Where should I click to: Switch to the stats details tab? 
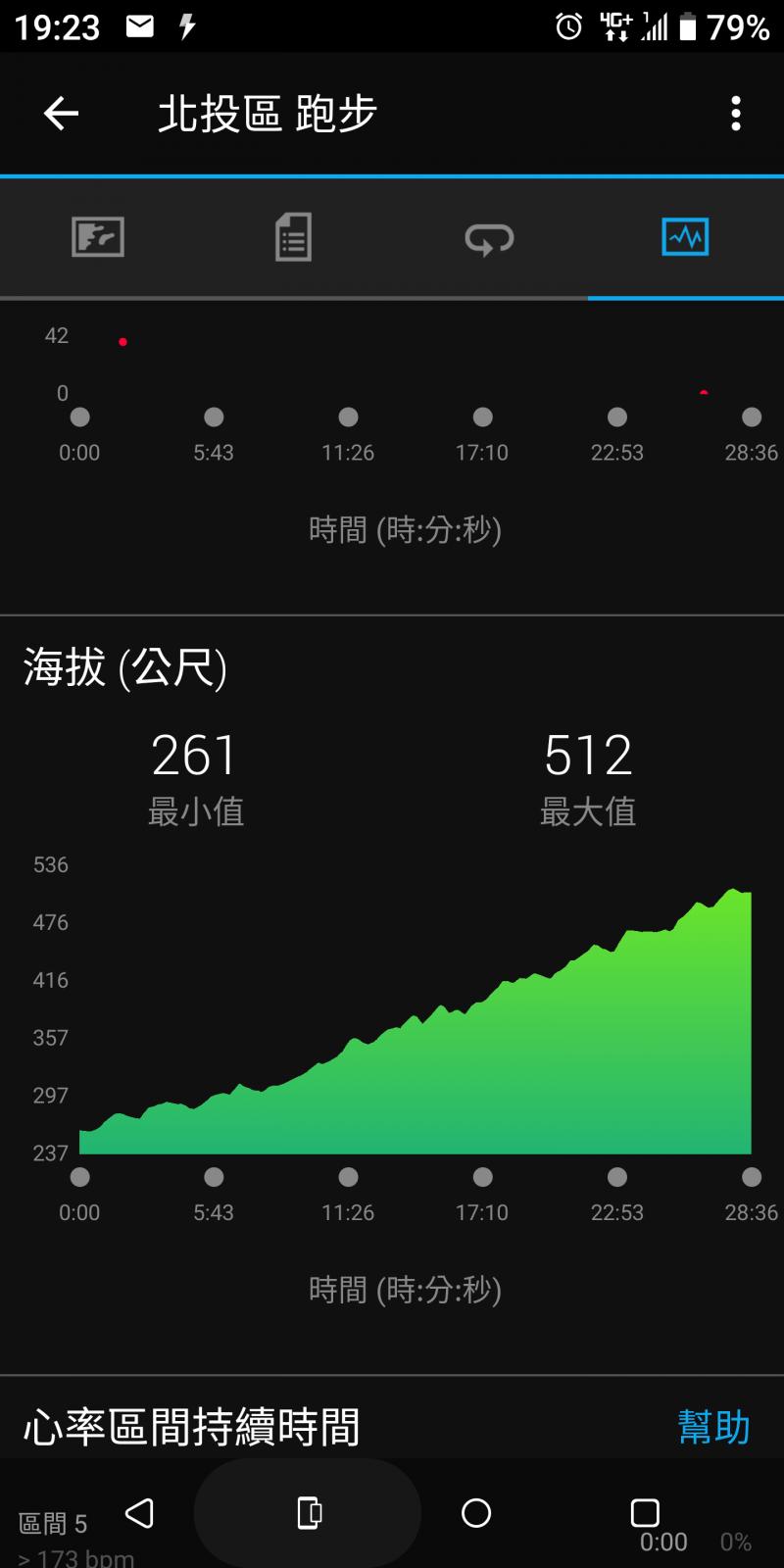[x=293, y=237]
